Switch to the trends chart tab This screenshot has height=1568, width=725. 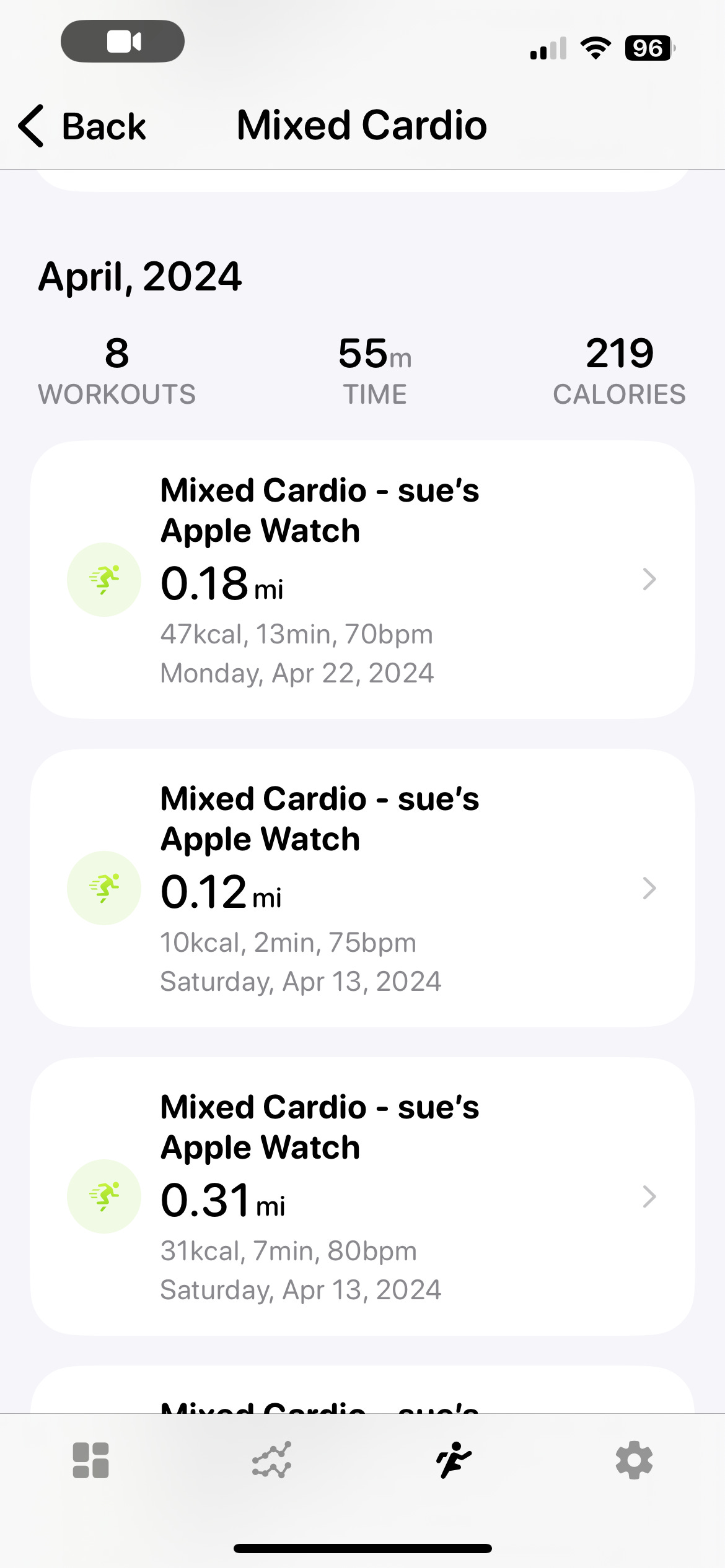(x=272, y=1460)
